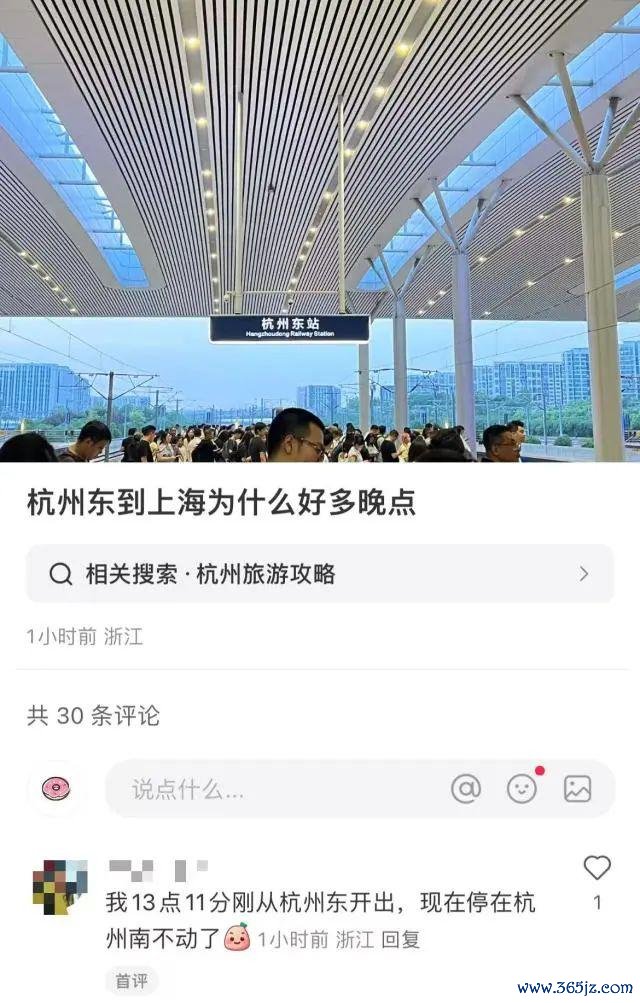Reply to the first comment via 回复
Viewport: 640px width, 1003px height.
(x=401, y=940)
